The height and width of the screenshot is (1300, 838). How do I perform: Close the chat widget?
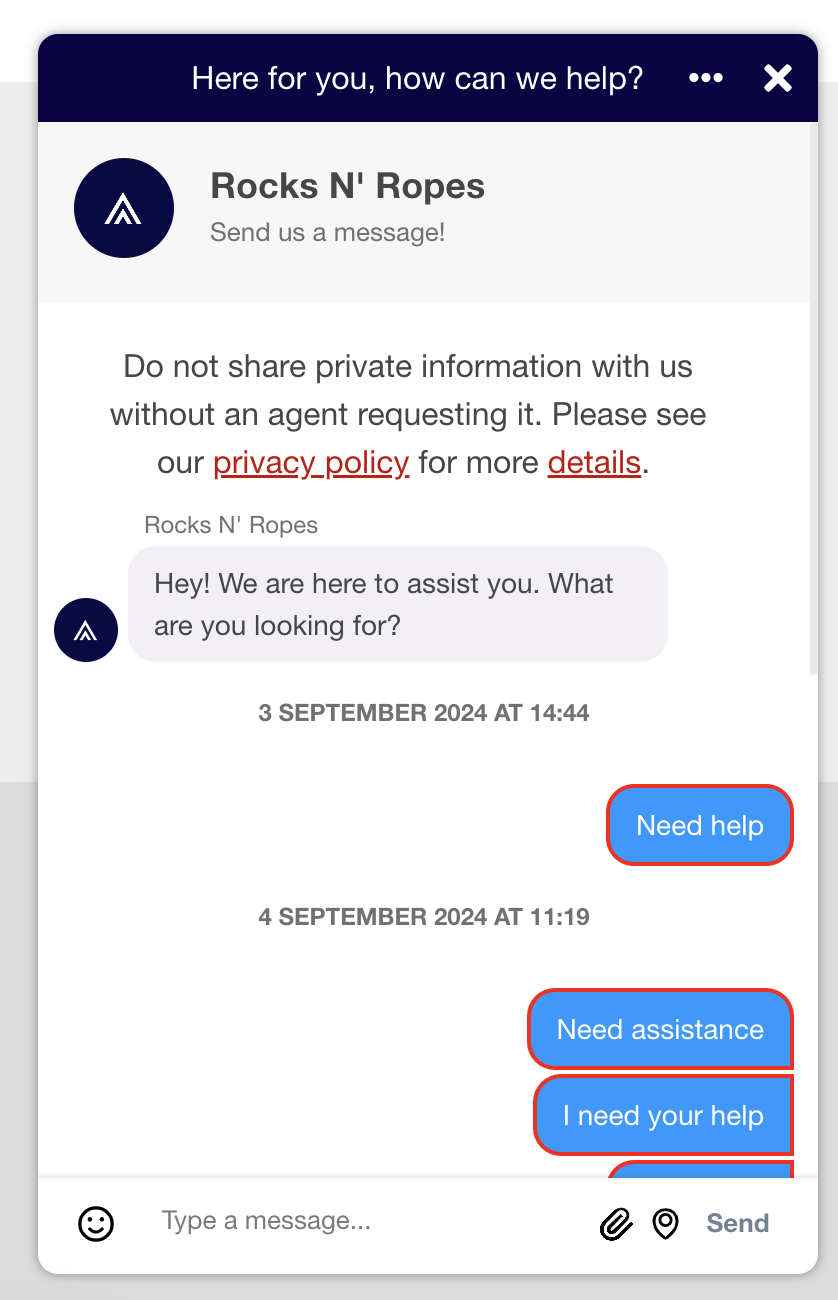pos(777,78)
